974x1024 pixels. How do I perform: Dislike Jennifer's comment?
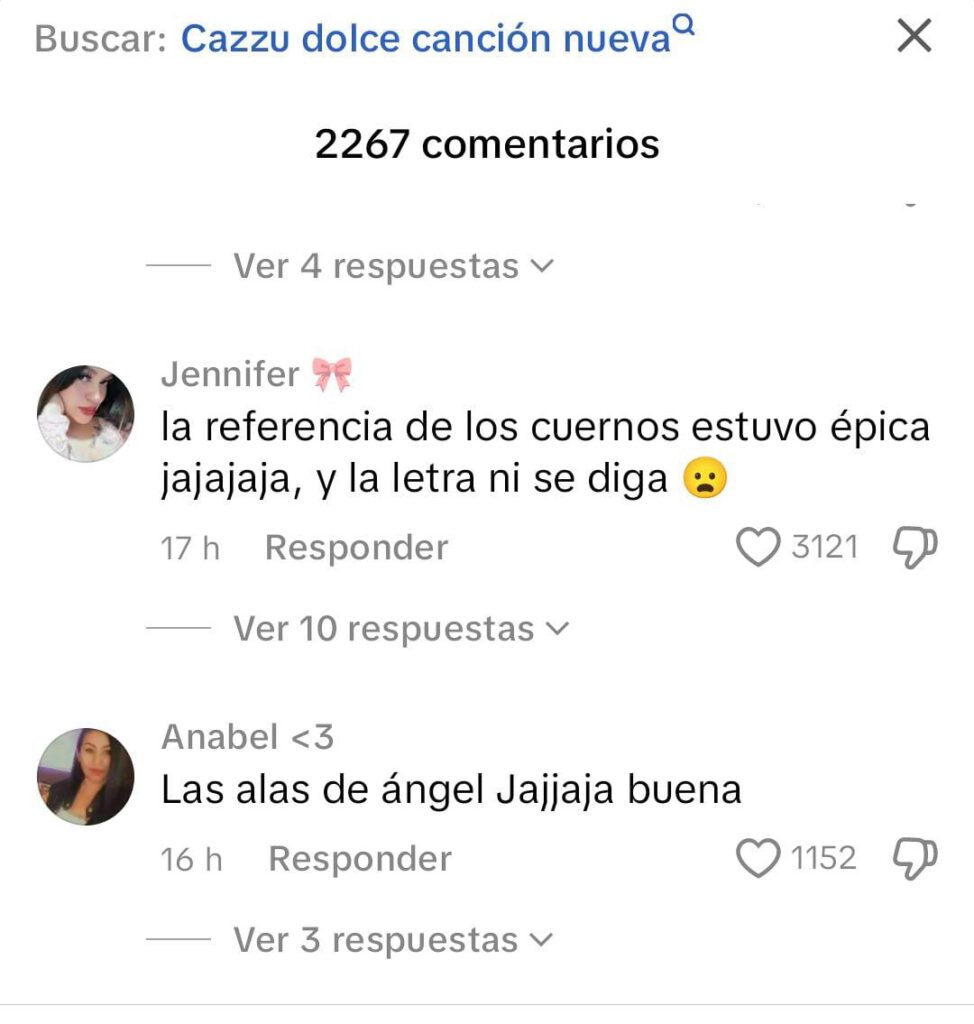pyautogui.click(x=914, y=548)
